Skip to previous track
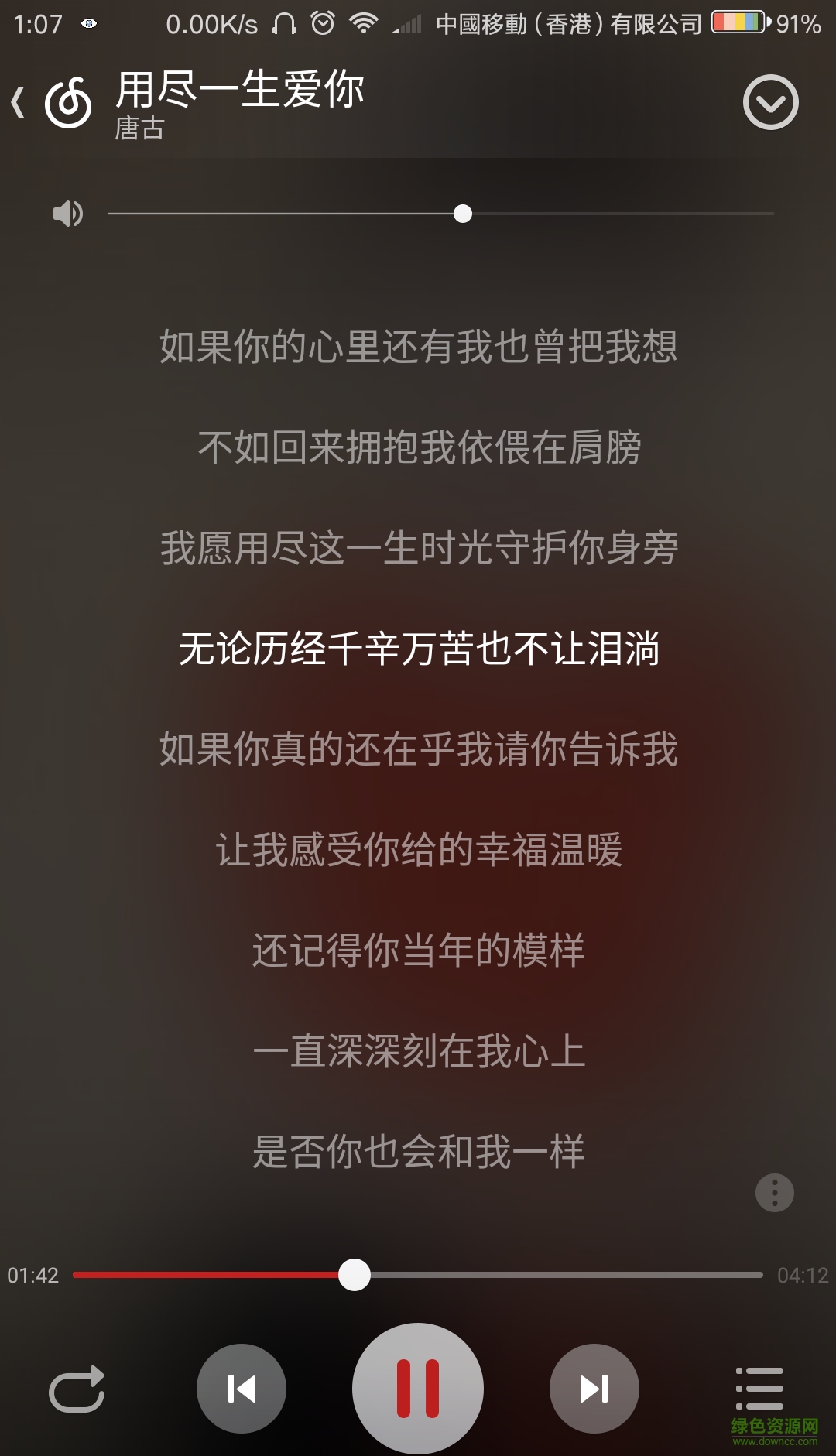836x1456 pixels. point(242,1388)
